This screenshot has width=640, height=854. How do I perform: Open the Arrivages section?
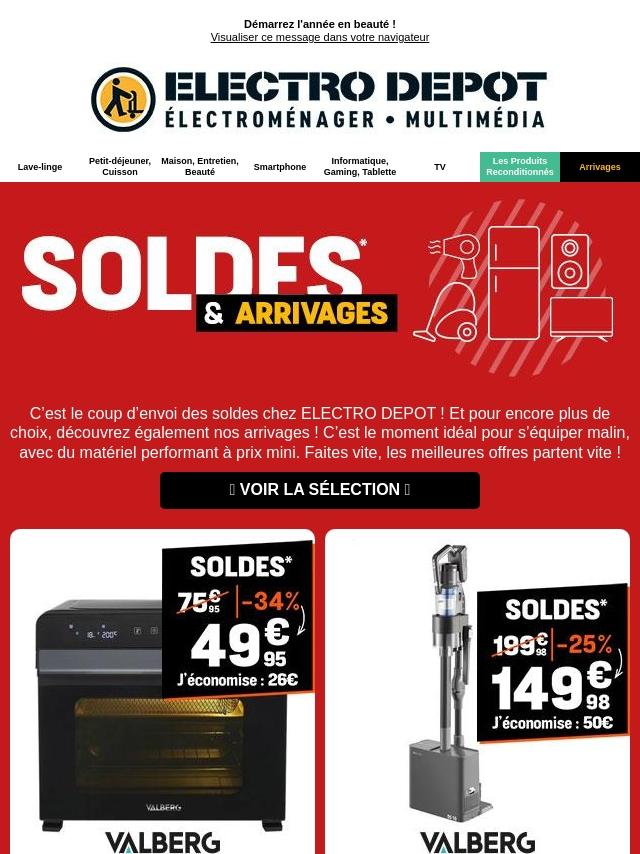pos(600,167)
